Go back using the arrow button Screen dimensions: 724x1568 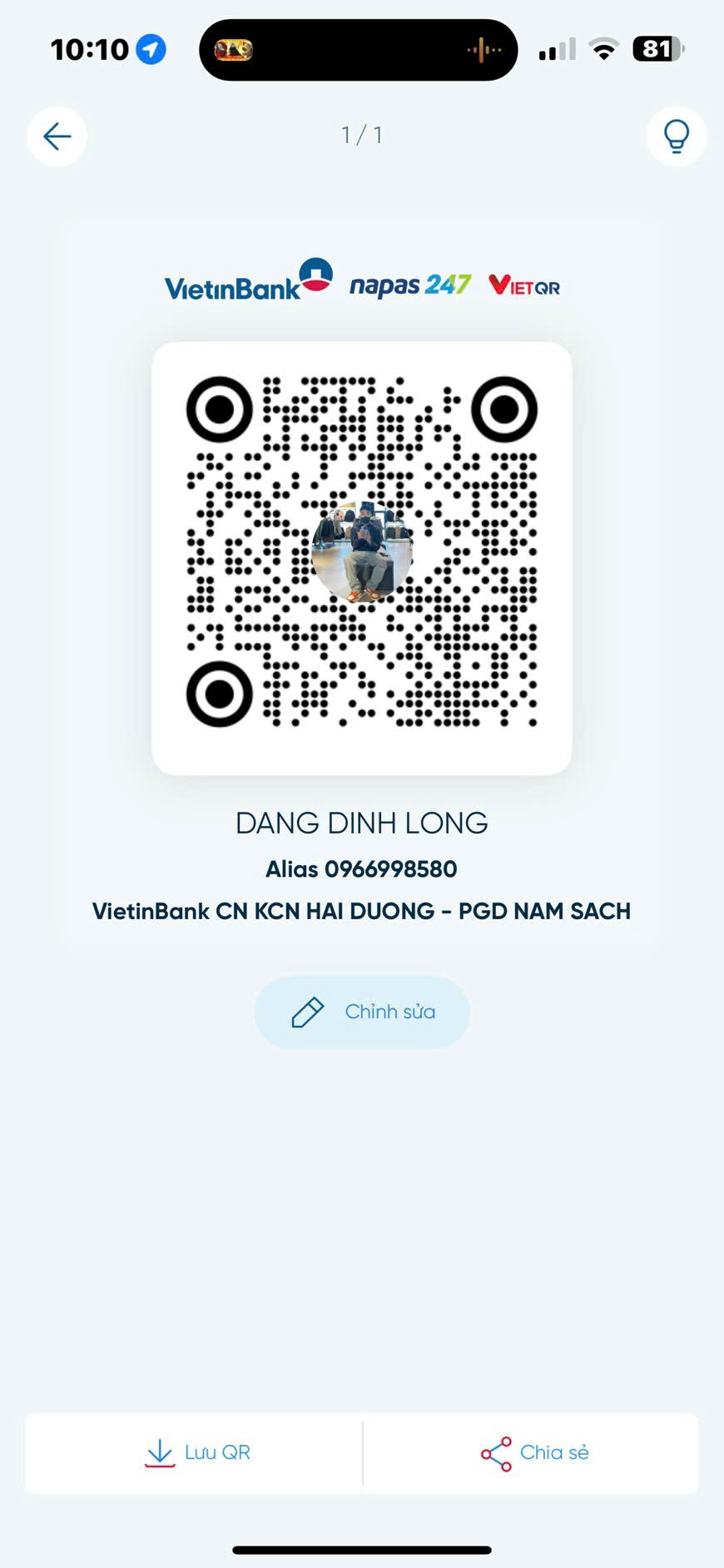57,136
